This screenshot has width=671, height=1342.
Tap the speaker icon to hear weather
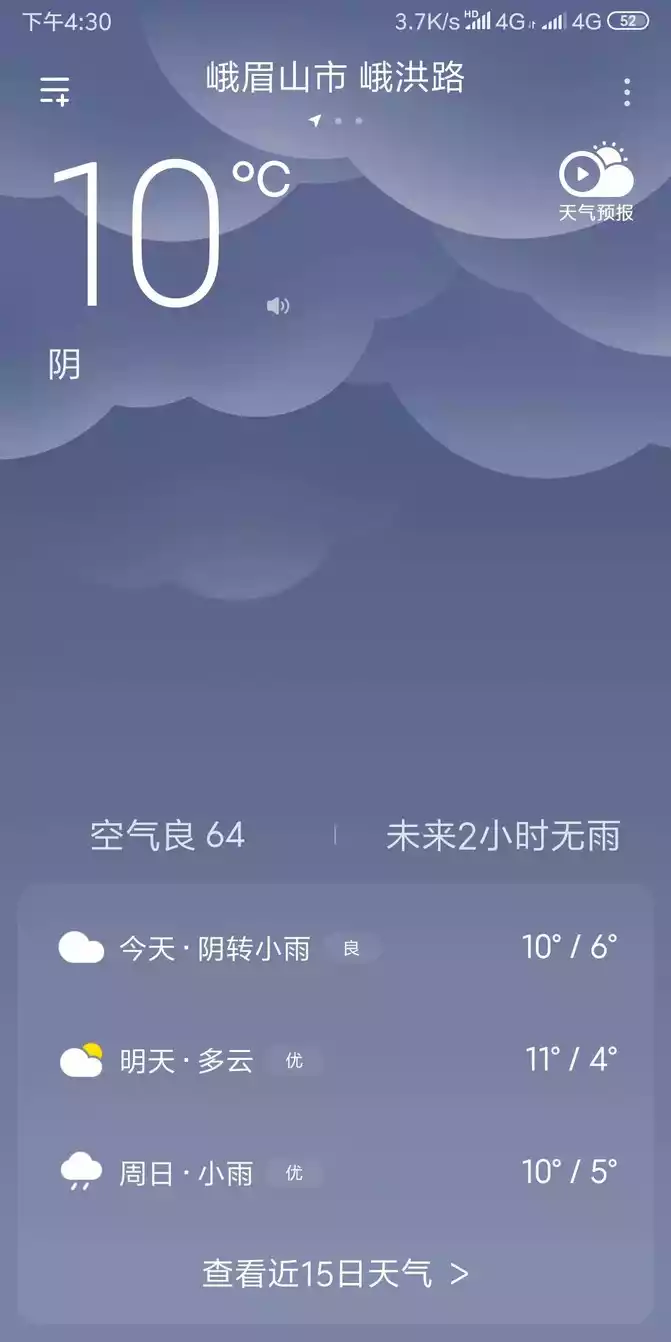(278, 306)
